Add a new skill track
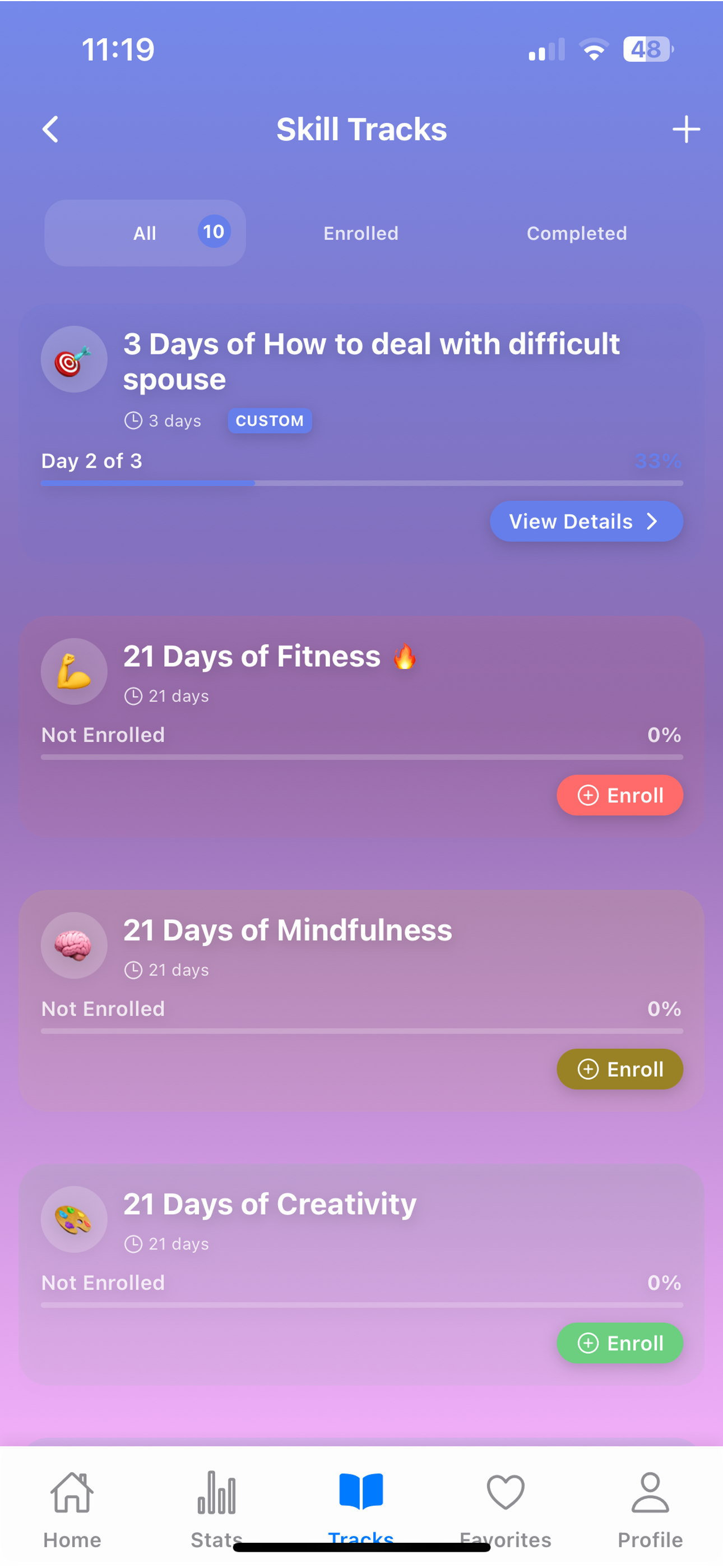The width and height of the screenshot is (723, 1568). click(x=685, y=130)
